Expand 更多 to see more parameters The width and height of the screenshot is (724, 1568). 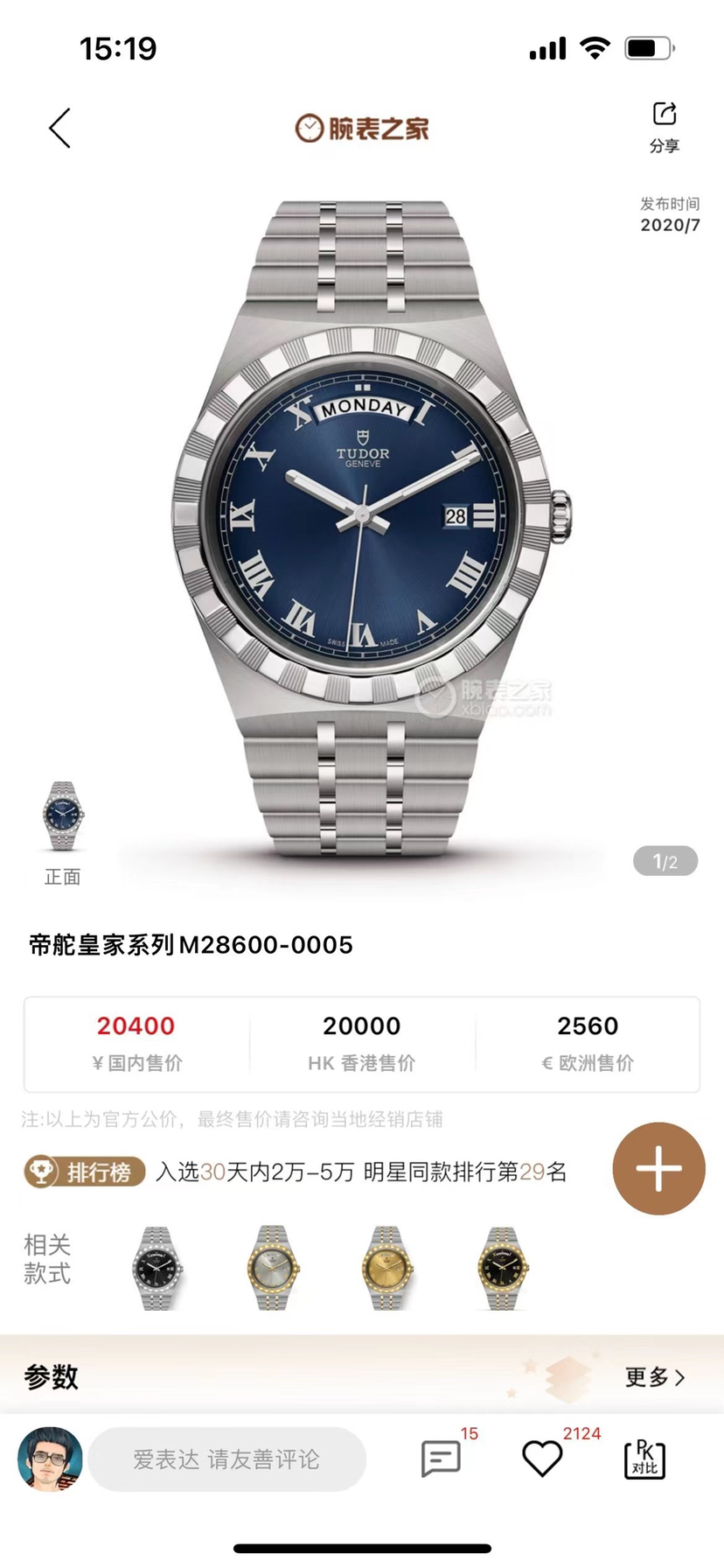(655, 1377)
